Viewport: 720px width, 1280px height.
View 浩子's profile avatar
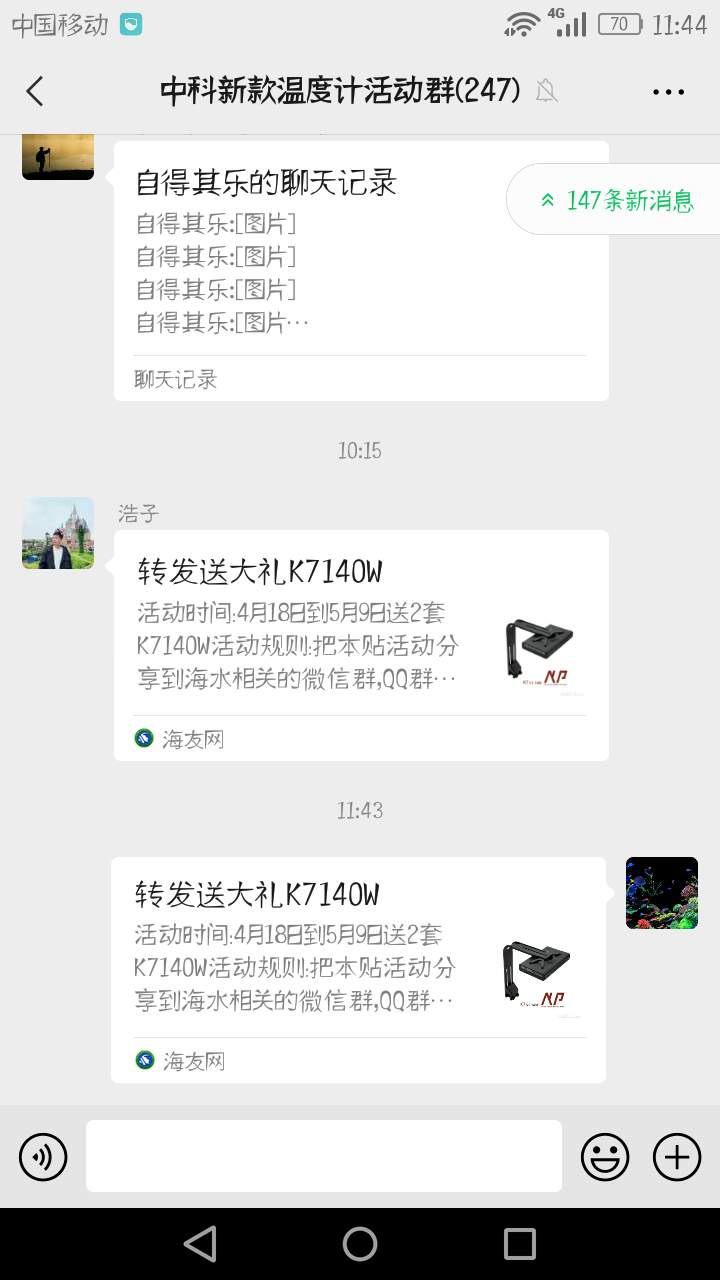pos(58,533)
